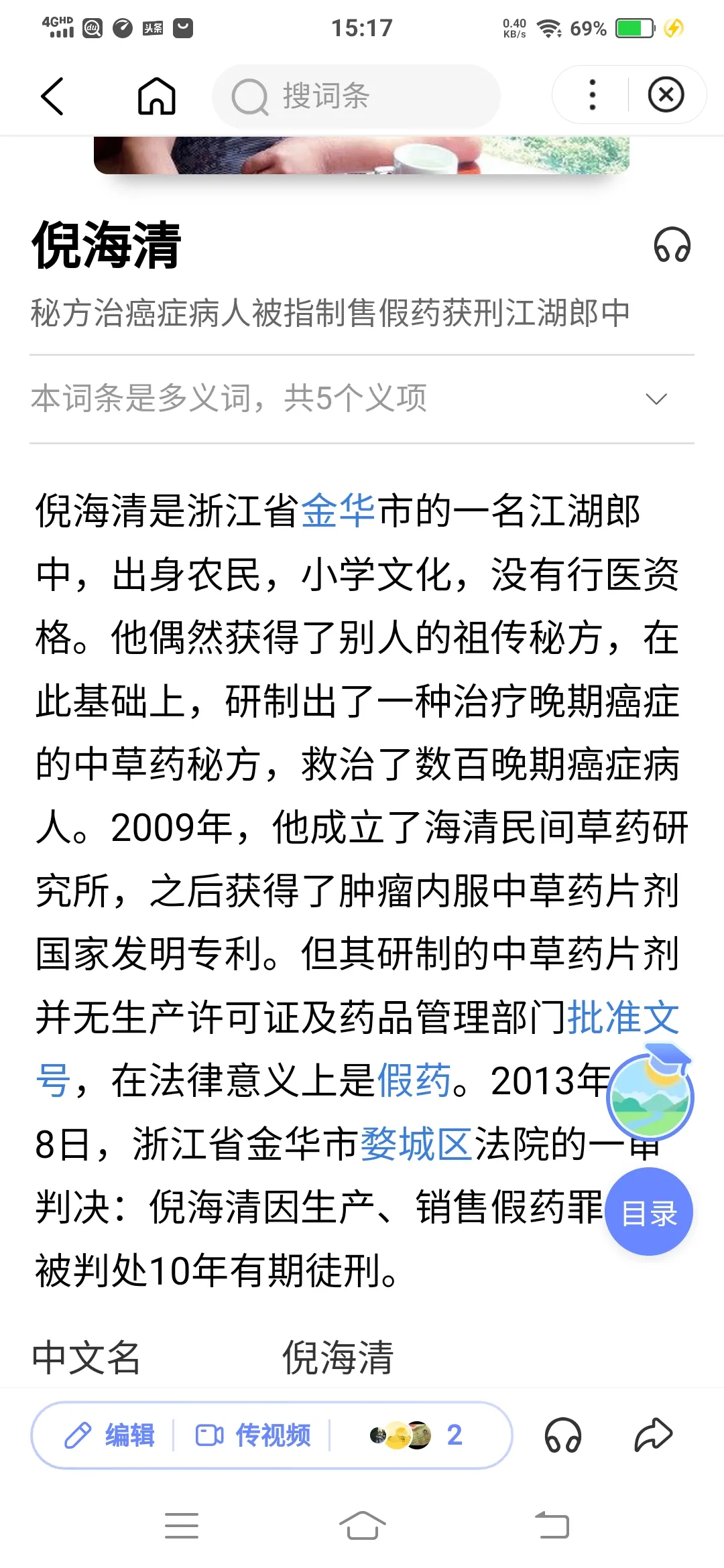Open the 批准文号 link
Screen dimensions: 724x1568
(x=624, y=1018)
